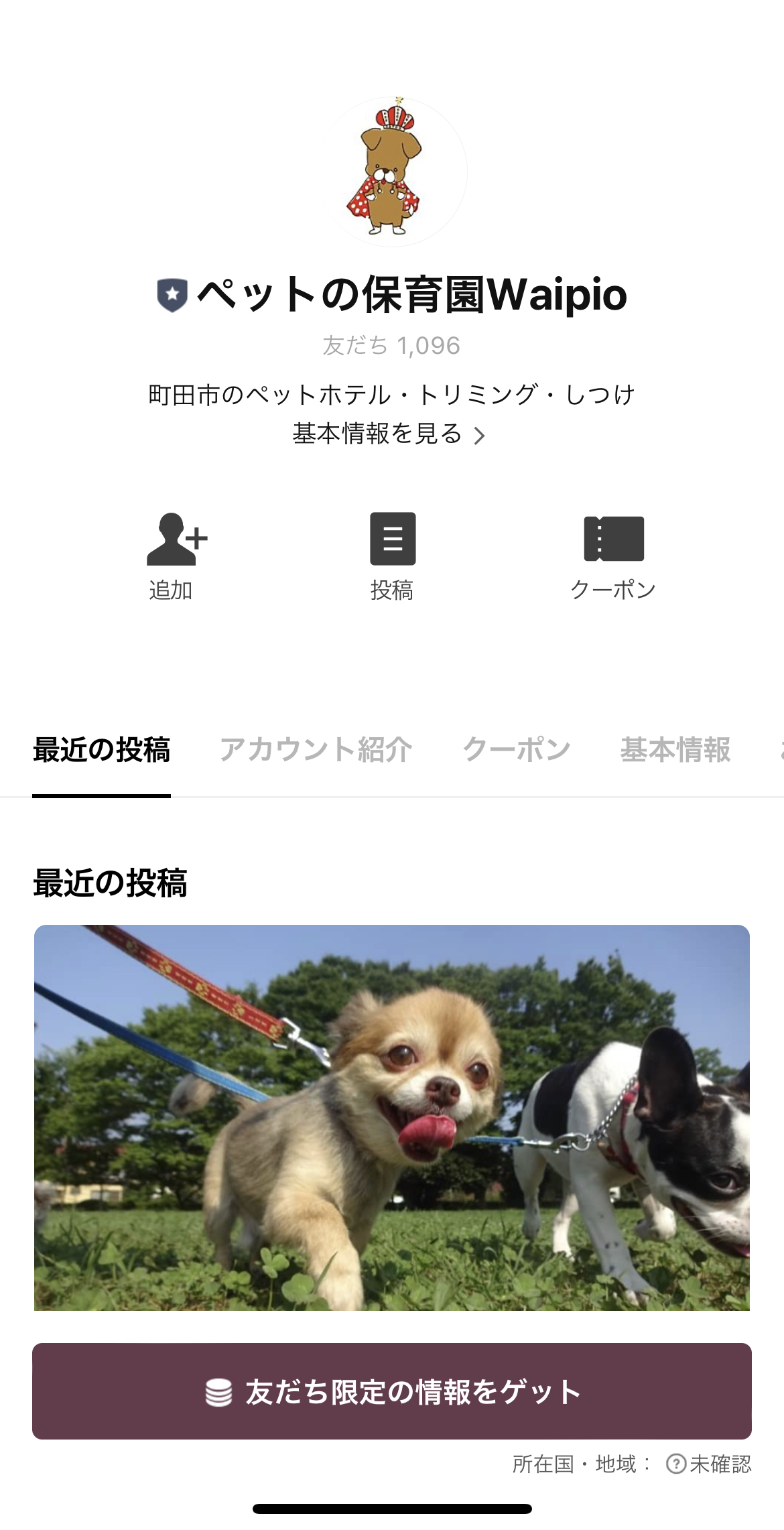This screenshot has width=784, height=1530.
Task: Select the 基本情報 tab
Action: [675, 750]
